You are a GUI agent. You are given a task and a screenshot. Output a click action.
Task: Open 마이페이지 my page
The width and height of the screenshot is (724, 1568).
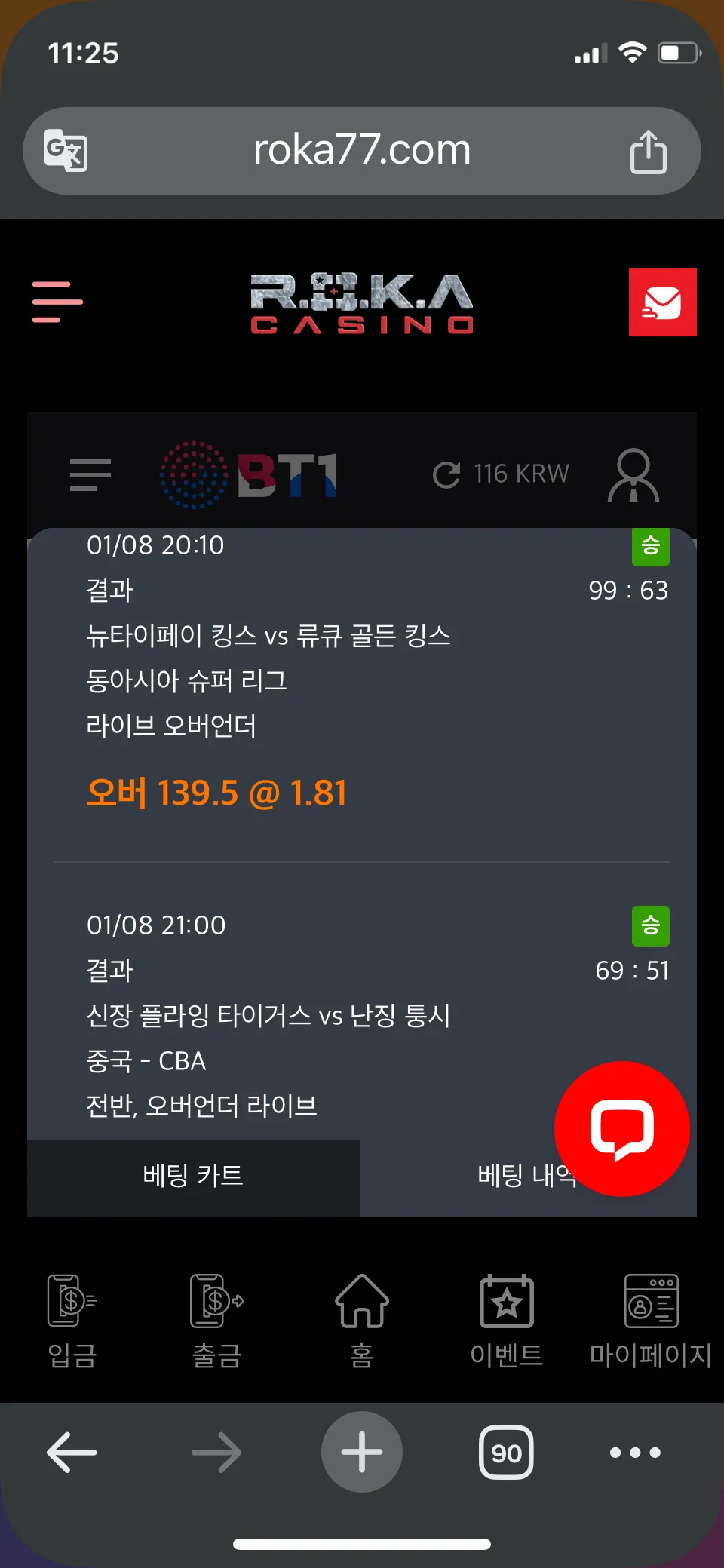pyautogui.click(x=652, y=1321)
